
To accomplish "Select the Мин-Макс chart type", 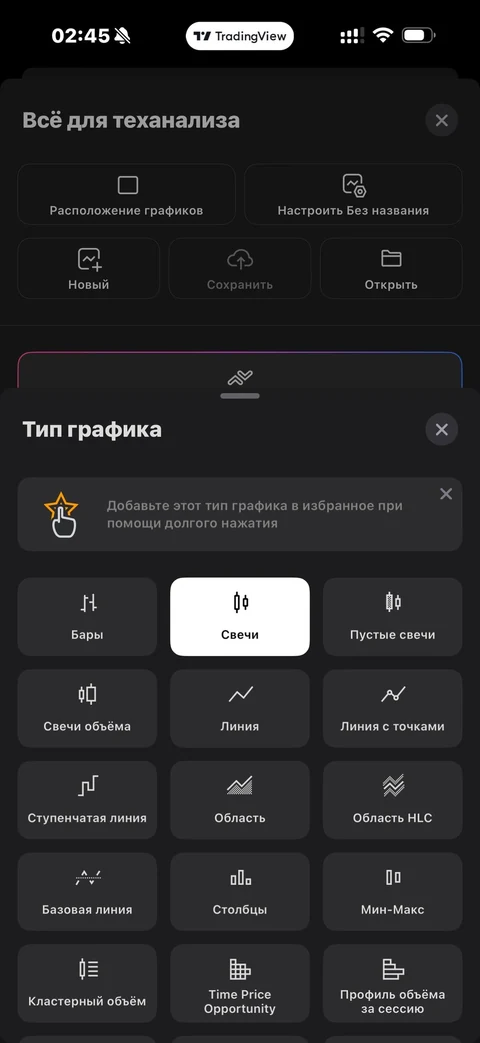I will pyautogui.click(x=393, y=891).
